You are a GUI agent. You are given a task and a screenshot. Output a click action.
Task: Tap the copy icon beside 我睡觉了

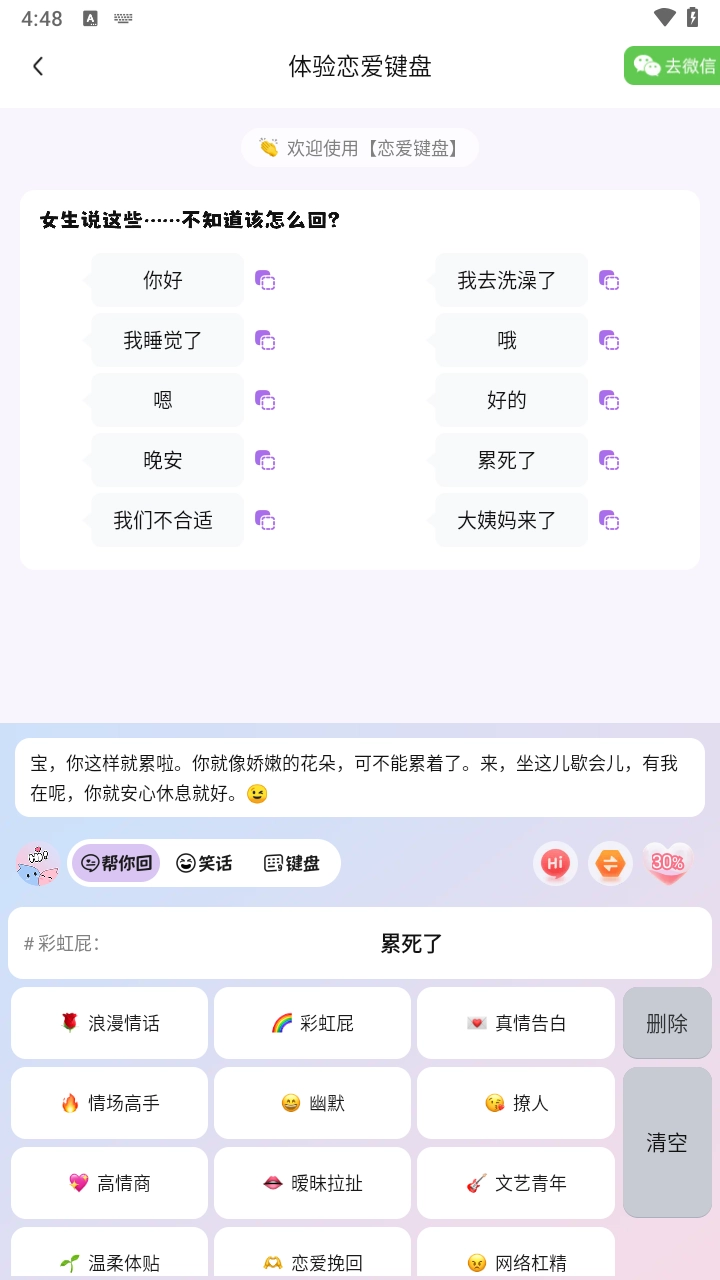266,340
